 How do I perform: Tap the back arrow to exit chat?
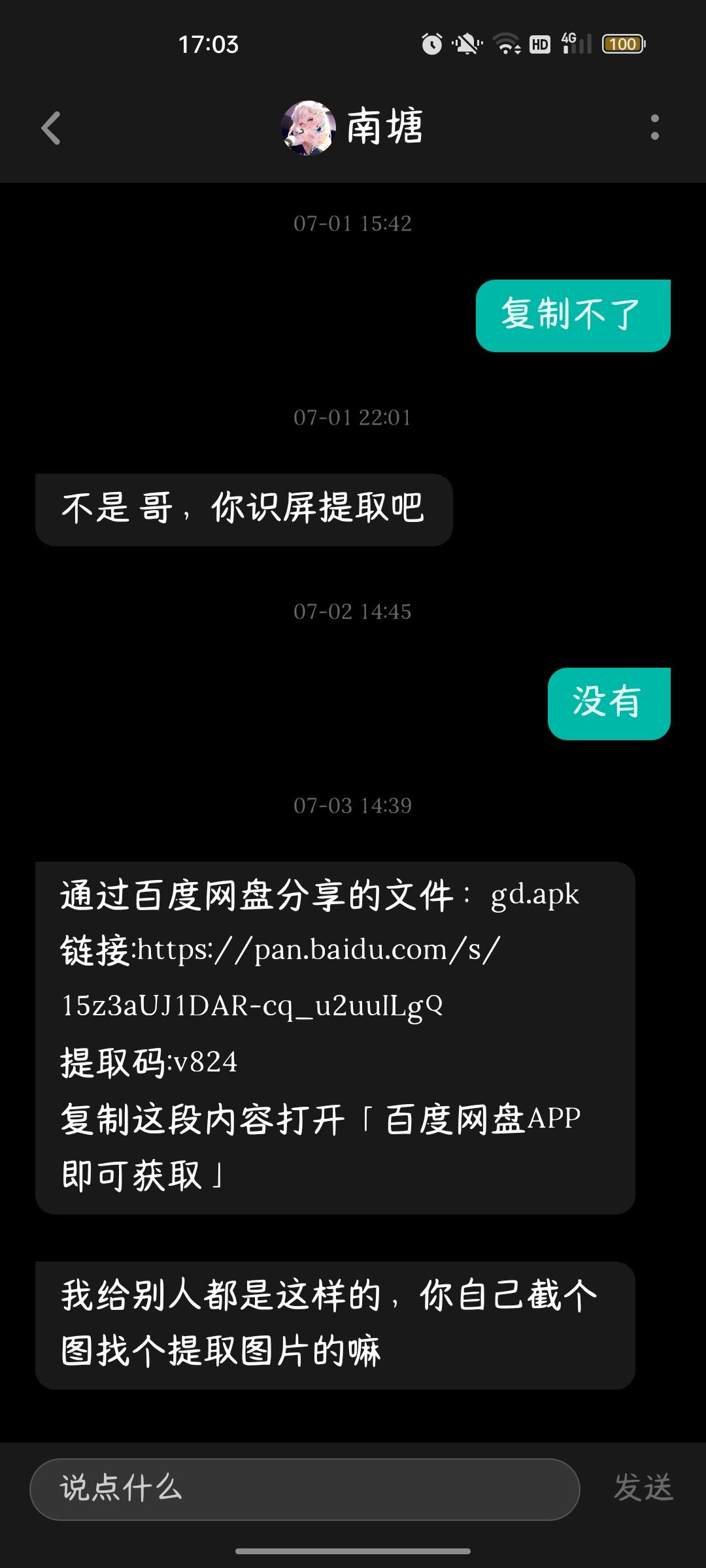(49, 128)
